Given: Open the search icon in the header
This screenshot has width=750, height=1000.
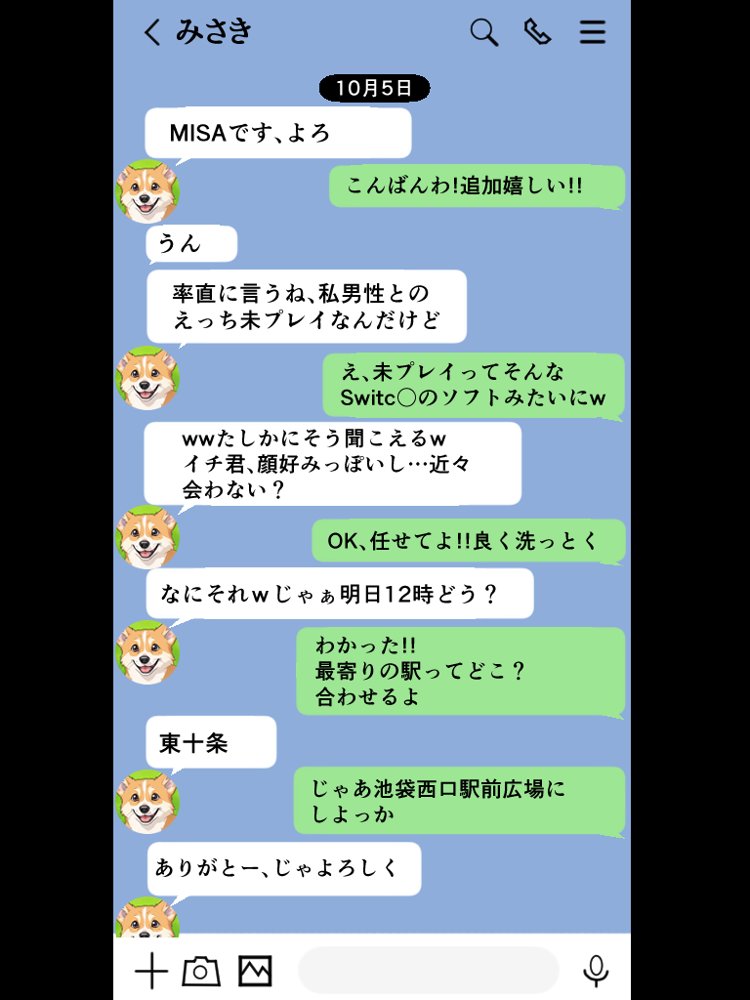Looking at the screenshot, I should click(484, 32).
